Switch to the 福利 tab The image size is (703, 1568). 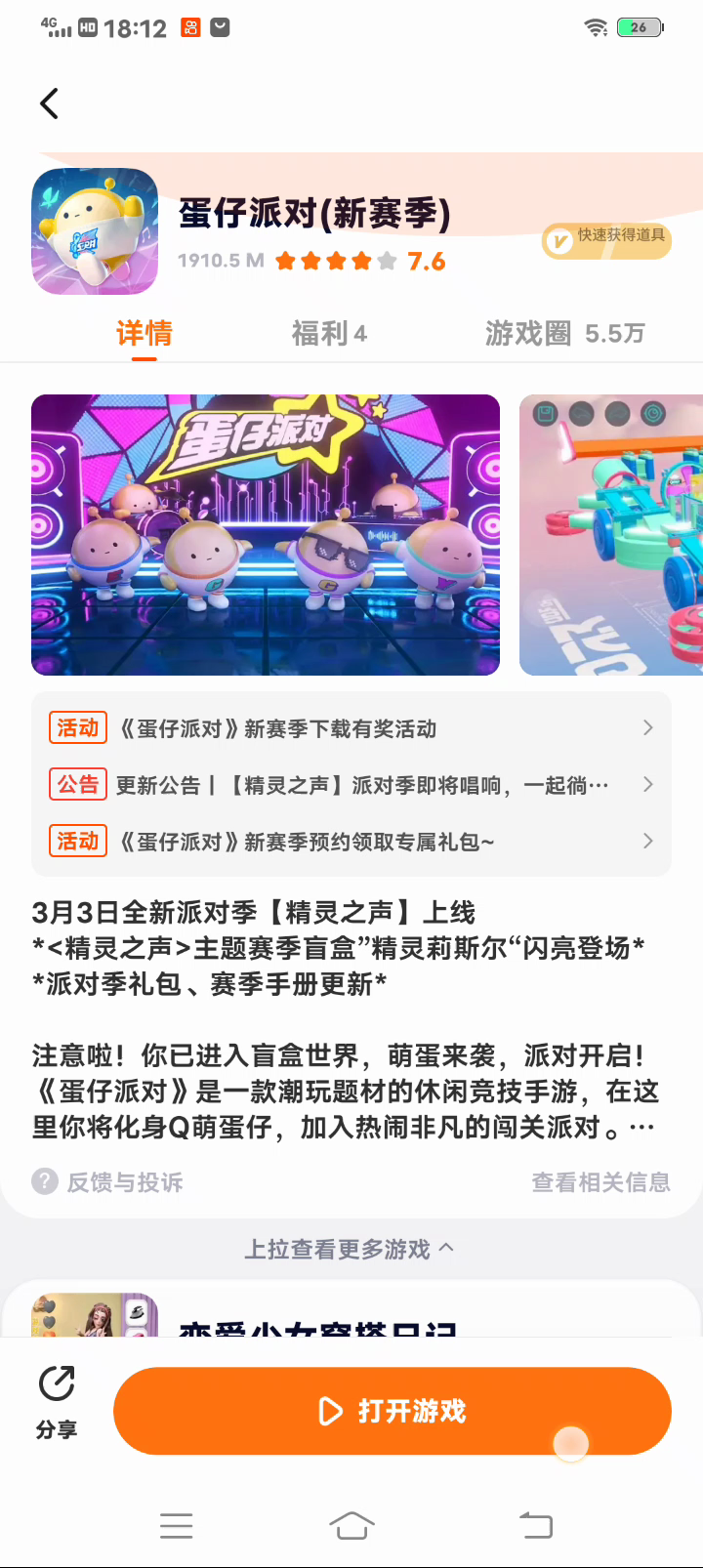[329, 334]
